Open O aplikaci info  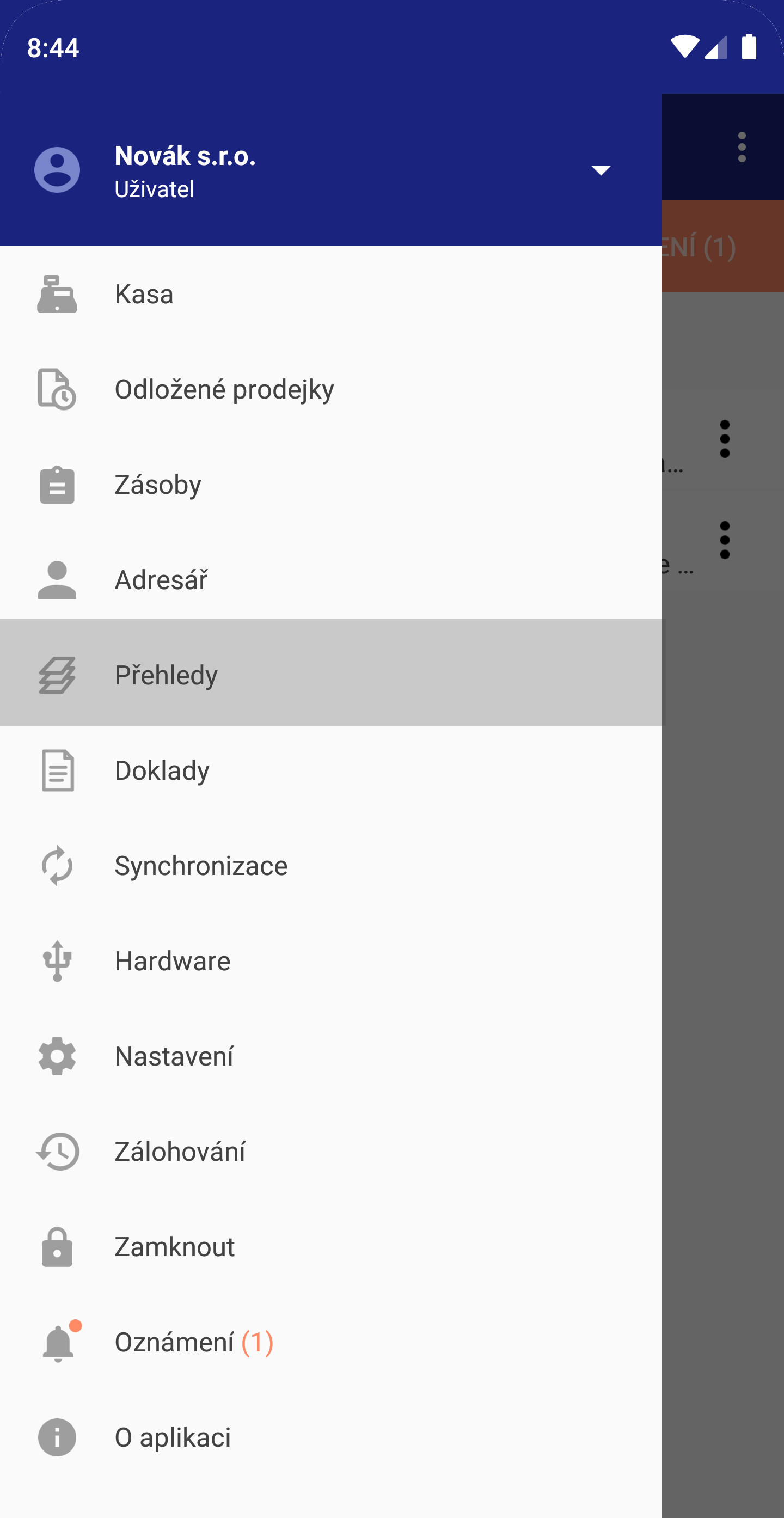331,1438
